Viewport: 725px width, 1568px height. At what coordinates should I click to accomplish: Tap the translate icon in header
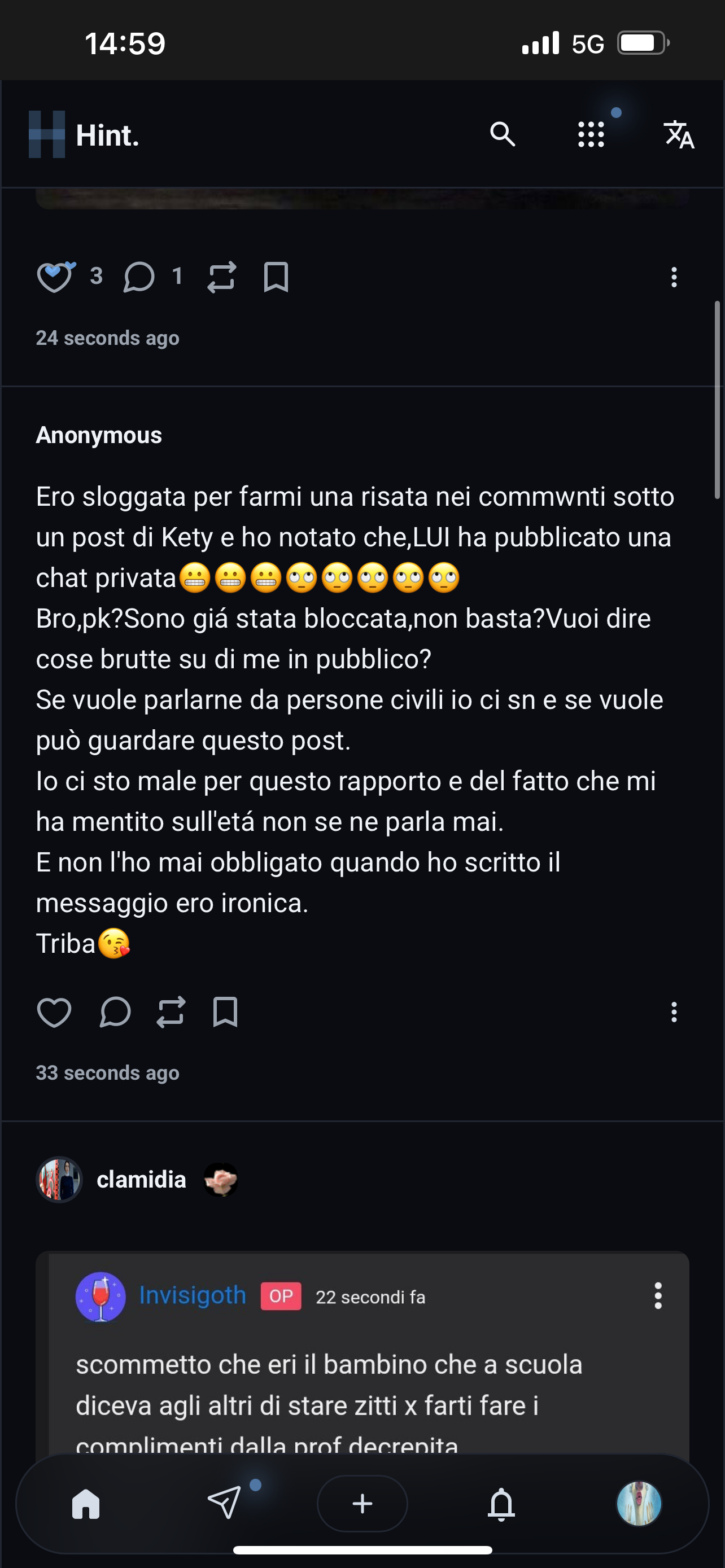[679, 134]
